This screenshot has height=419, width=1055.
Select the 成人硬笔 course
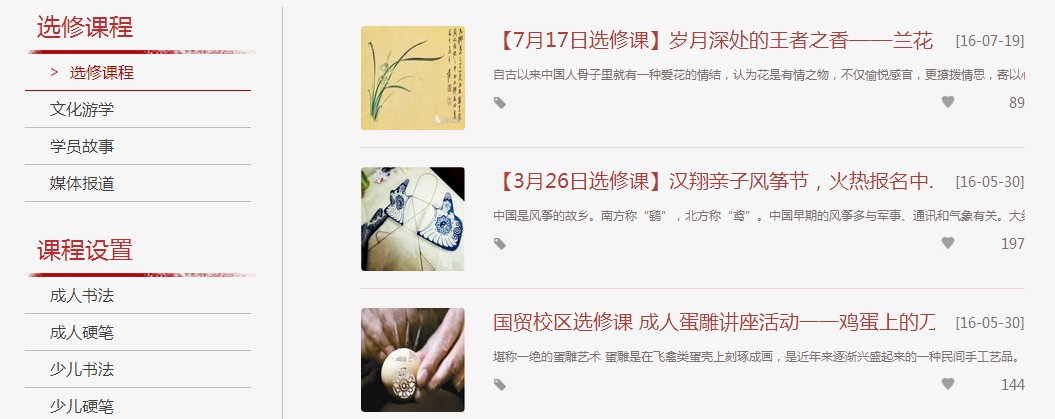coord(82,333)
